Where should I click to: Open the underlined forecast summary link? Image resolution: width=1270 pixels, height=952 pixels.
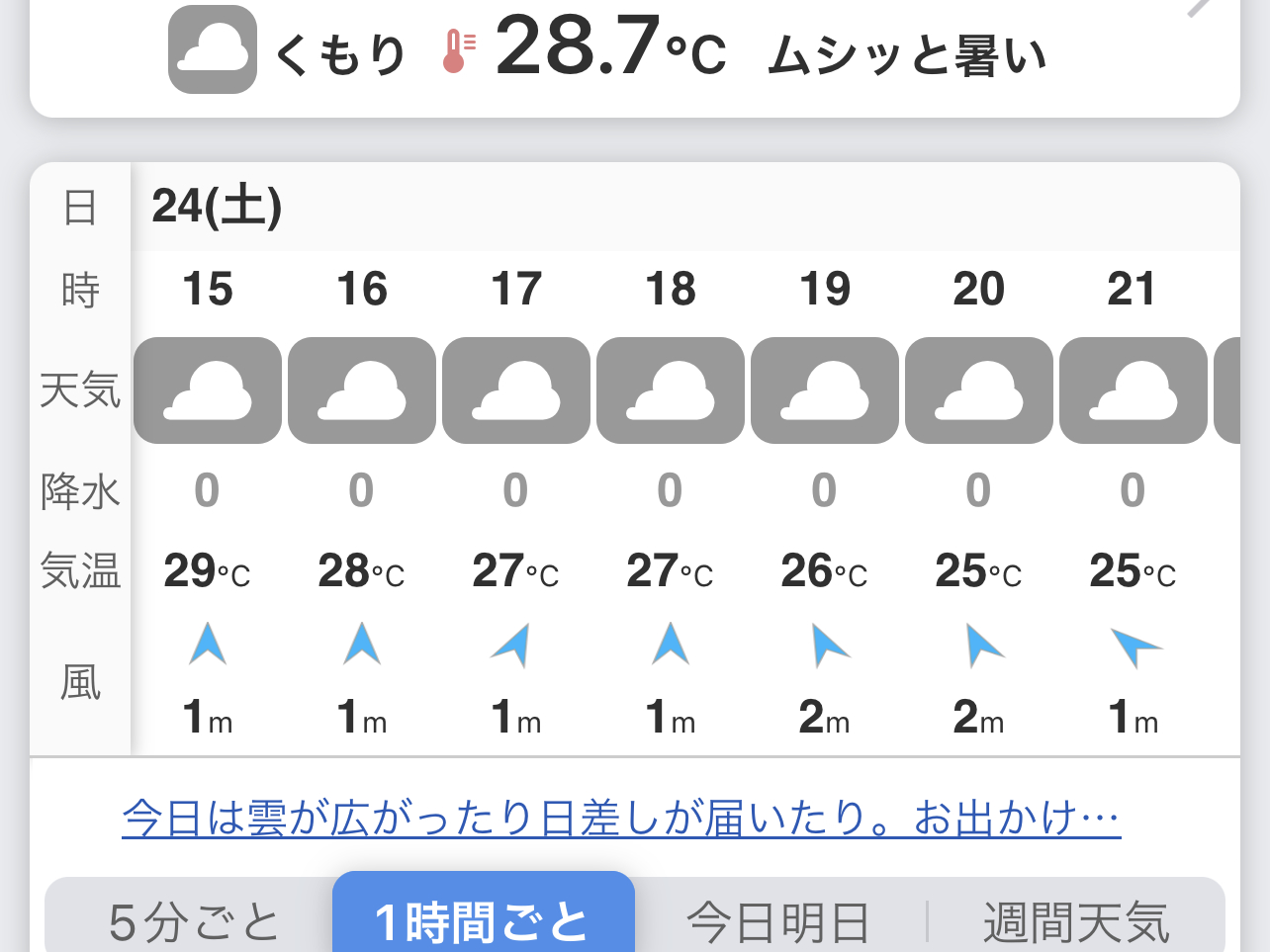pyautogui.click(x=621, y=819)
